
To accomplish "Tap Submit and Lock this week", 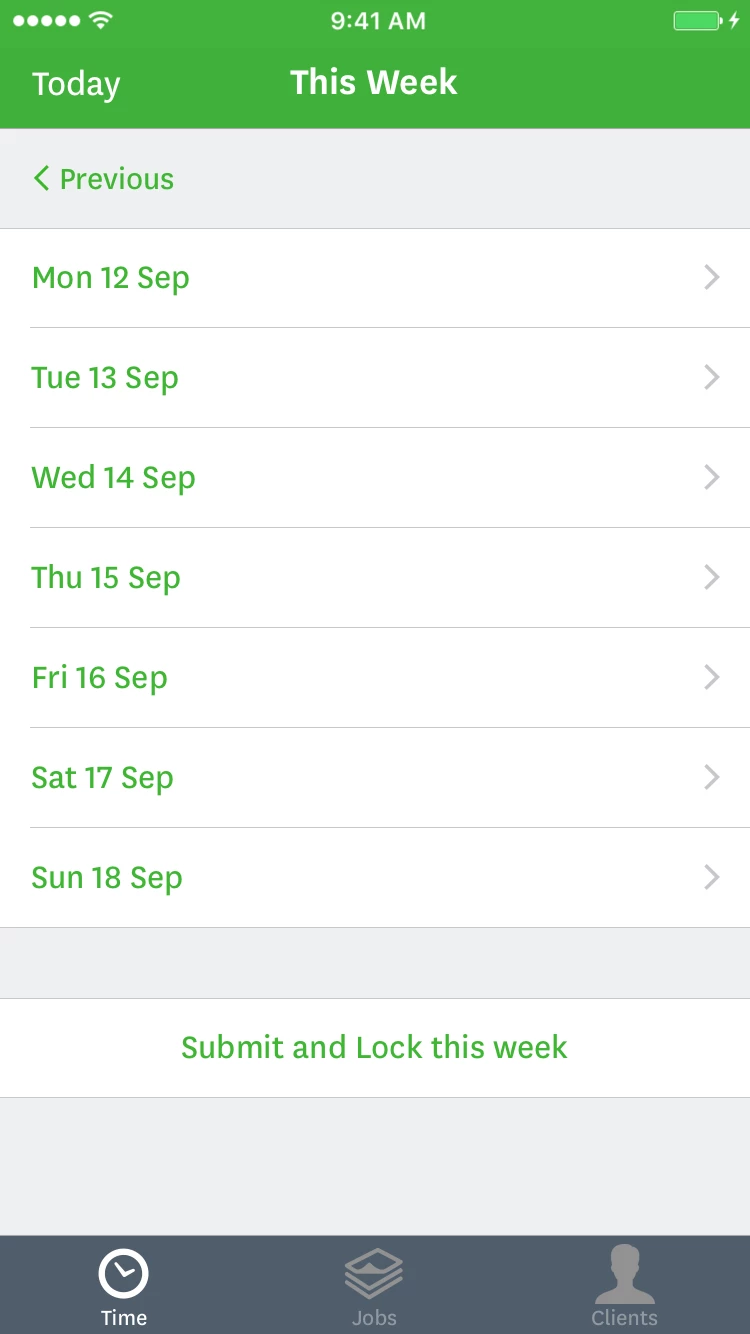I will point(374,1047).
